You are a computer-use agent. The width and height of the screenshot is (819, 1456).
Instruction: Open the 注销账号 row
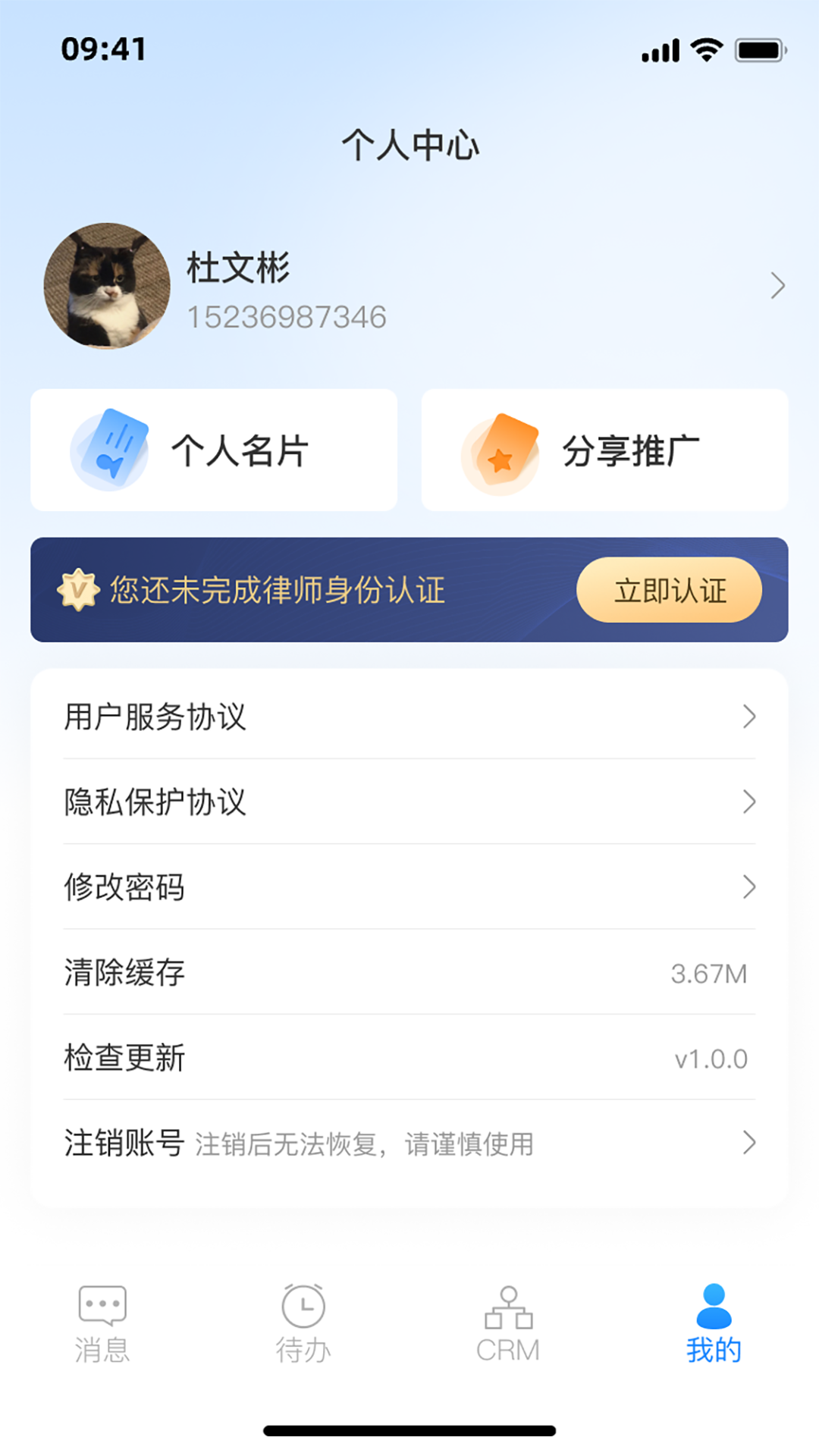click(409, 1143)
